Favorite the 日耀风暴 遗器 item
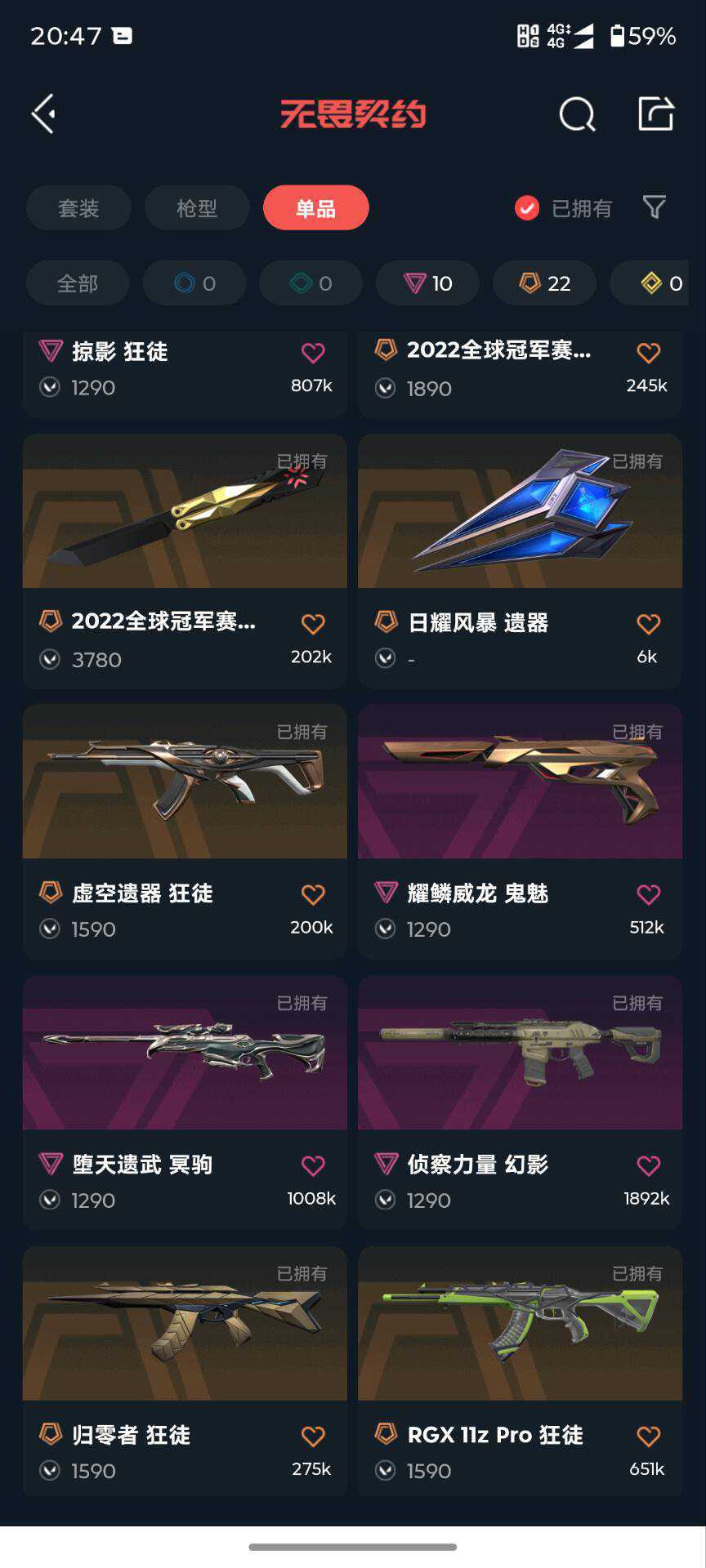The width and height of the screenshot is (706, 1568). click(x=647, y=623)
